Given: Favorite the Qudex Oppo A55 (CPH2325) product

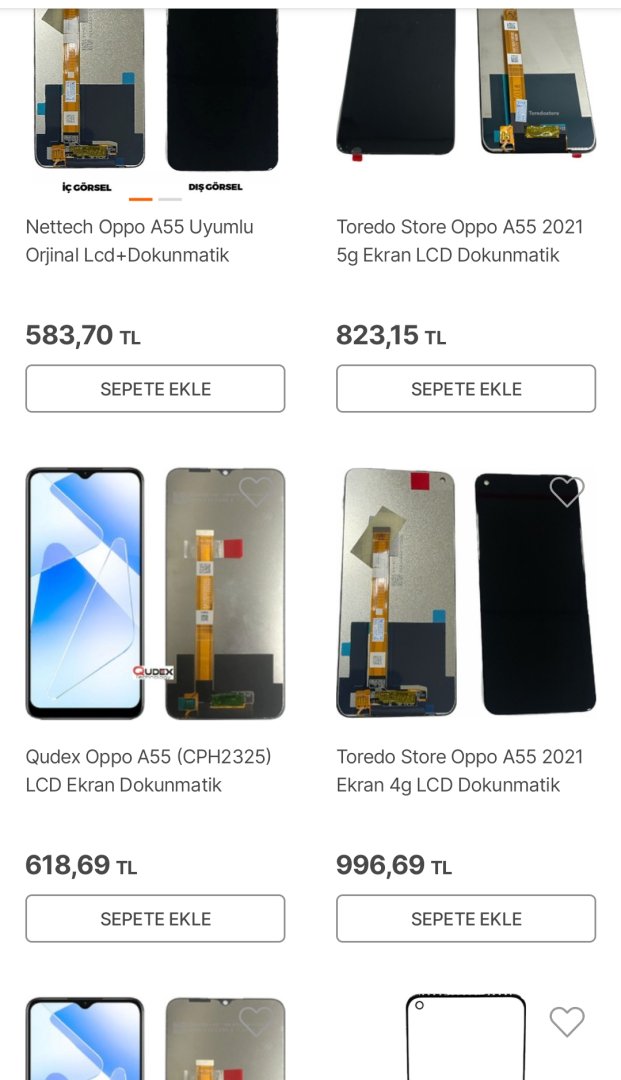Looking at the screenshot, I should coord(255,492).
